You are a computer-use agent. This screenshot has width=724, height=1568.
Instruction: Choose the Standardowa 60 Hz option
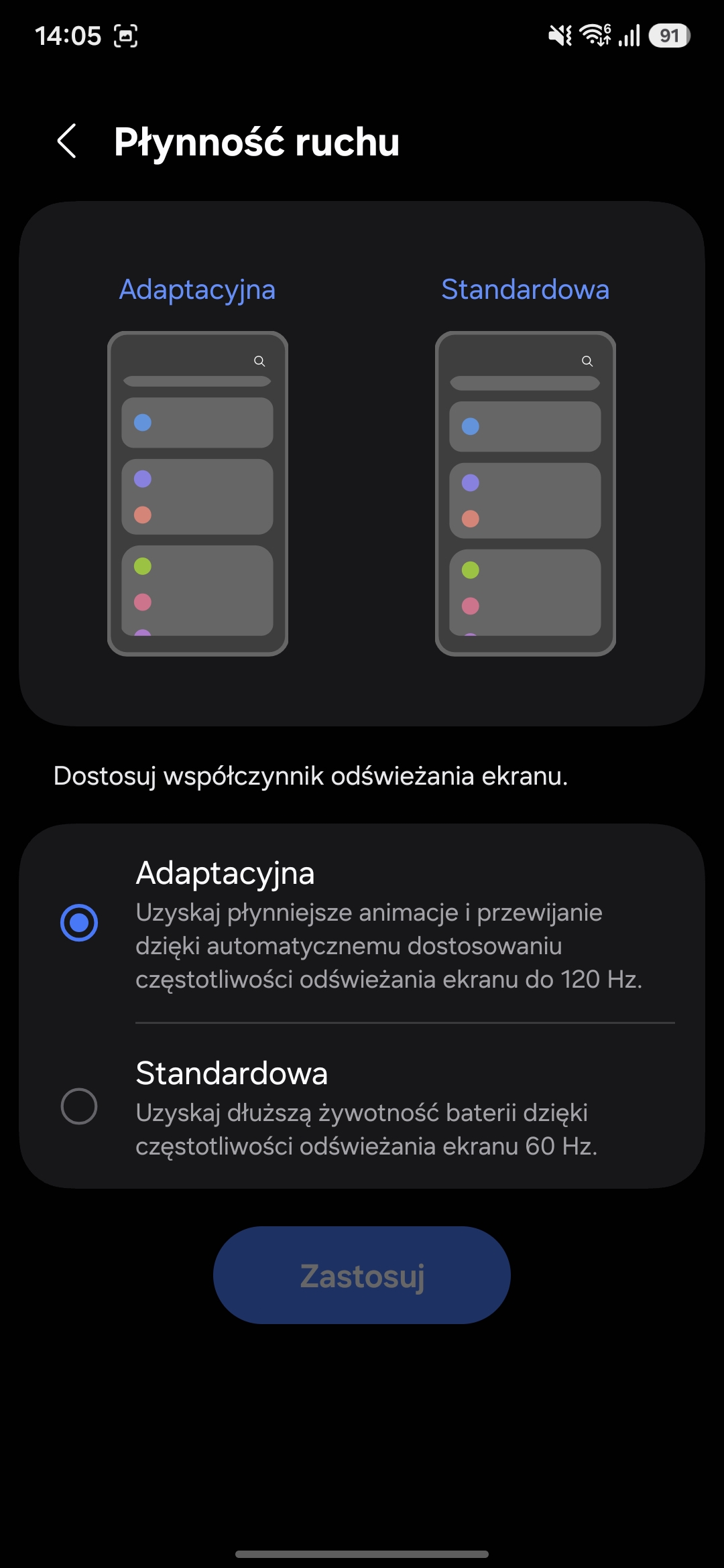click(79, 1106)
